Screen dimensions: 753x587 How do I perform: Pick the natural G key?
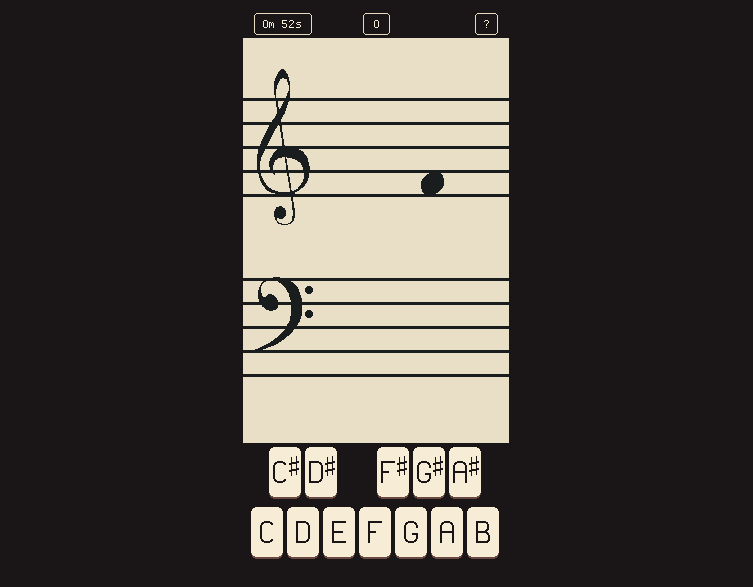pos(410,532)
